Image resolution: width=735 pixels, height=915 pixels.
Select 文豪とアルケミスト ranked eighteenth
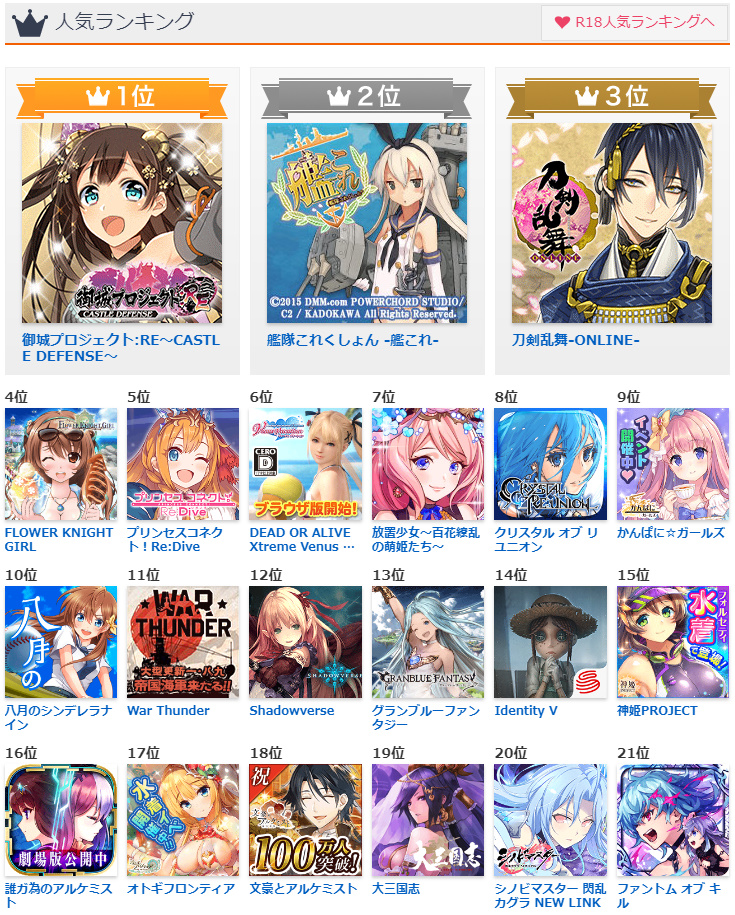coord(305,820)
